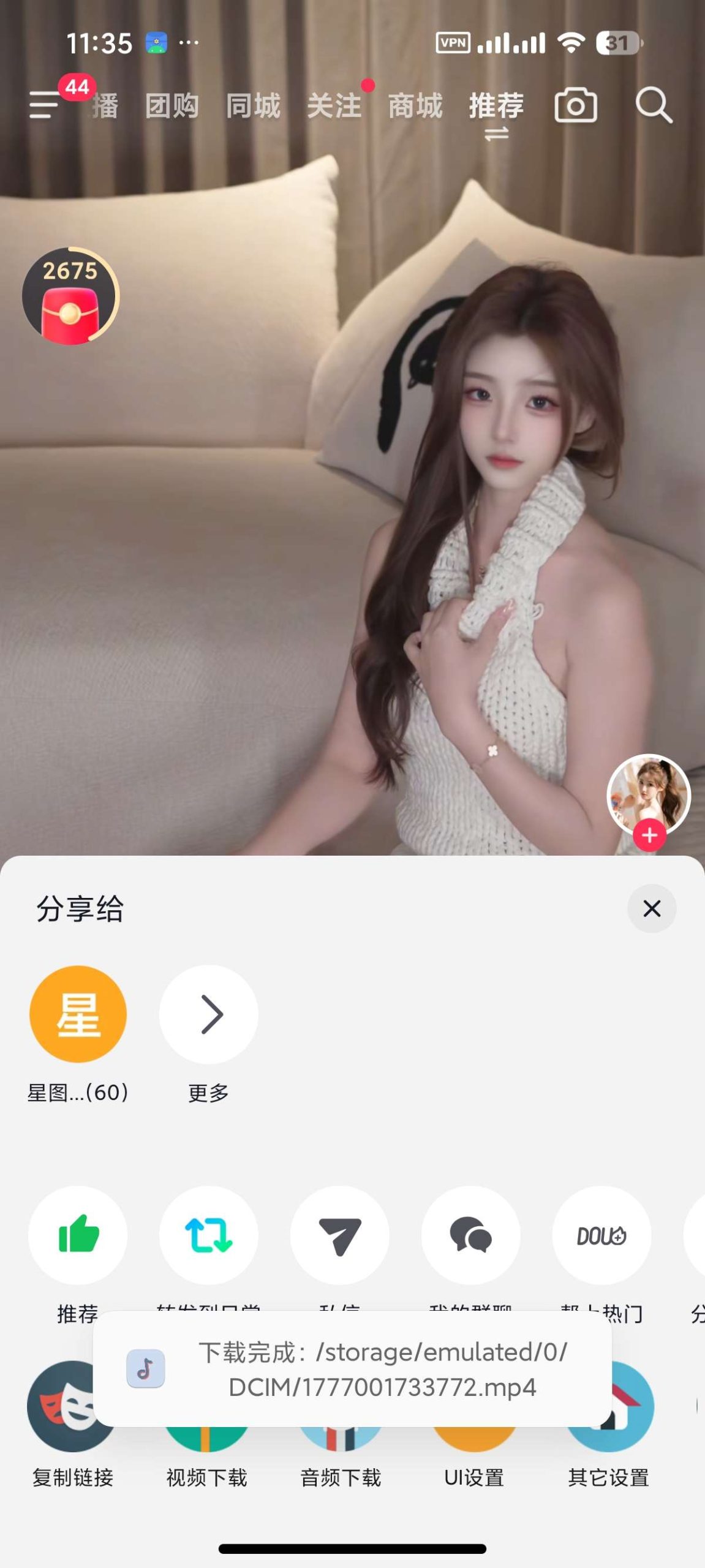The image size is (705, 1568).
Task: Share the video via 私信 paper plane
Action: pos(340,1236)
